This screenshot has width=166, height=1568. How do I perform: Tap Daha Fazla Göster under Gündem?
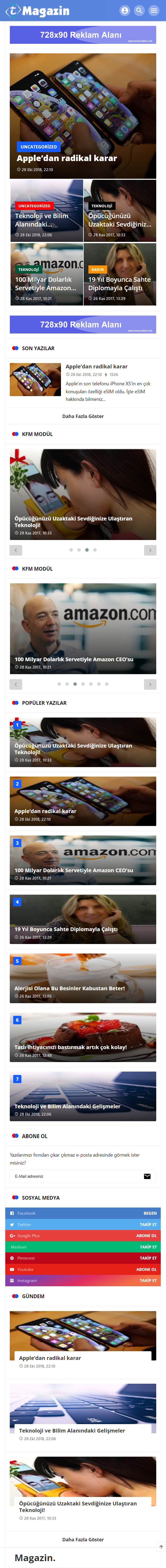point(83,1539)
